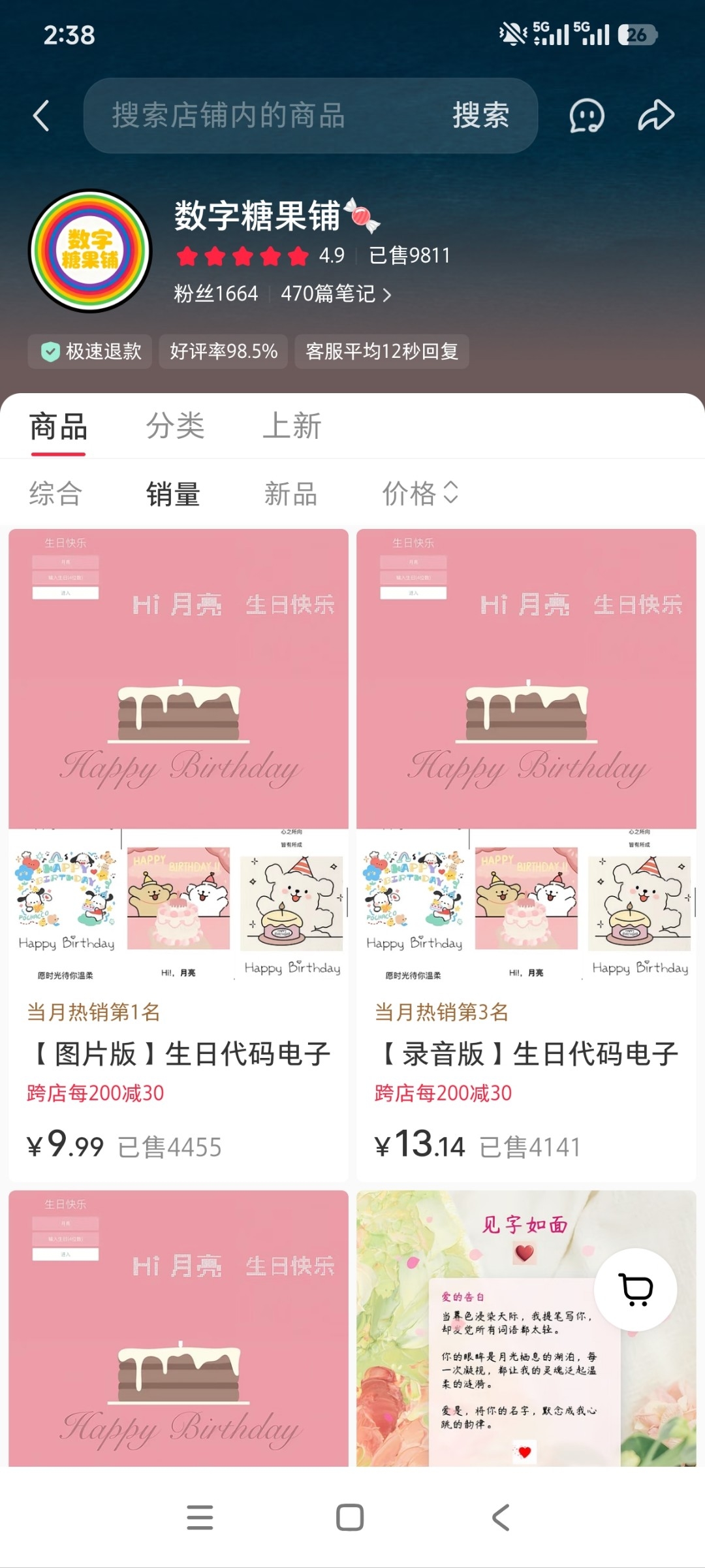Sort products by 销量
Screen dimensions: 705x1568
173,494
